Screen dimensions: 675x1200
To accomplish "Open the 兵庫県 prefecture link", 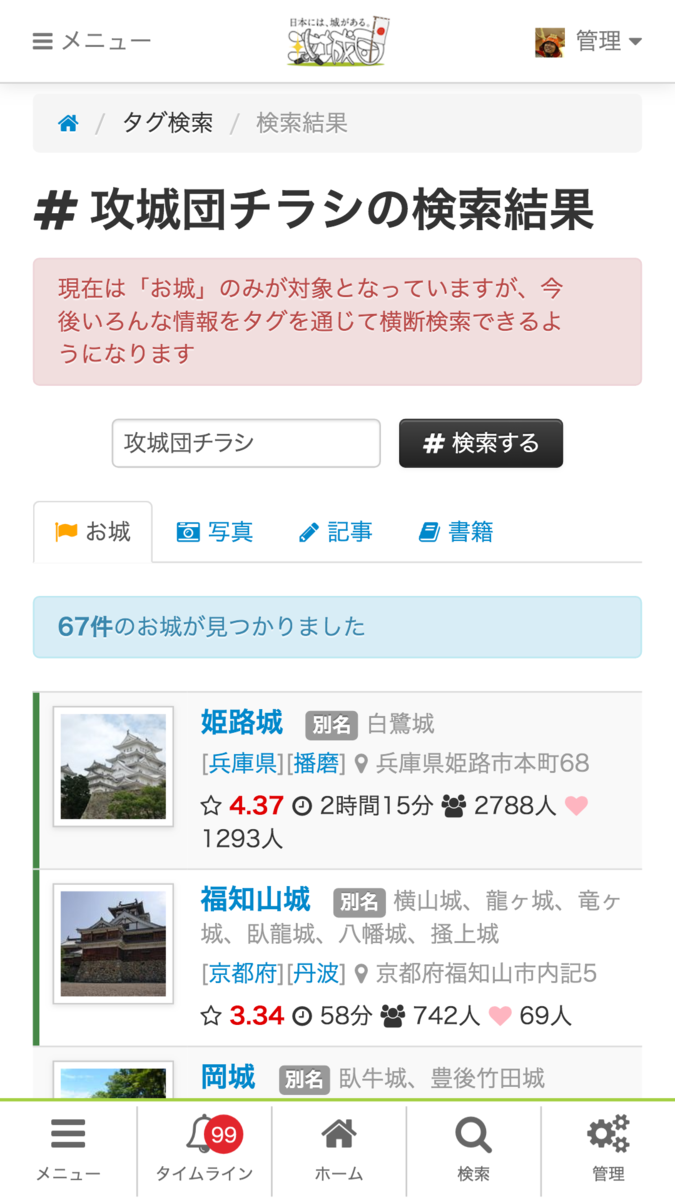I will coord(241,764).
